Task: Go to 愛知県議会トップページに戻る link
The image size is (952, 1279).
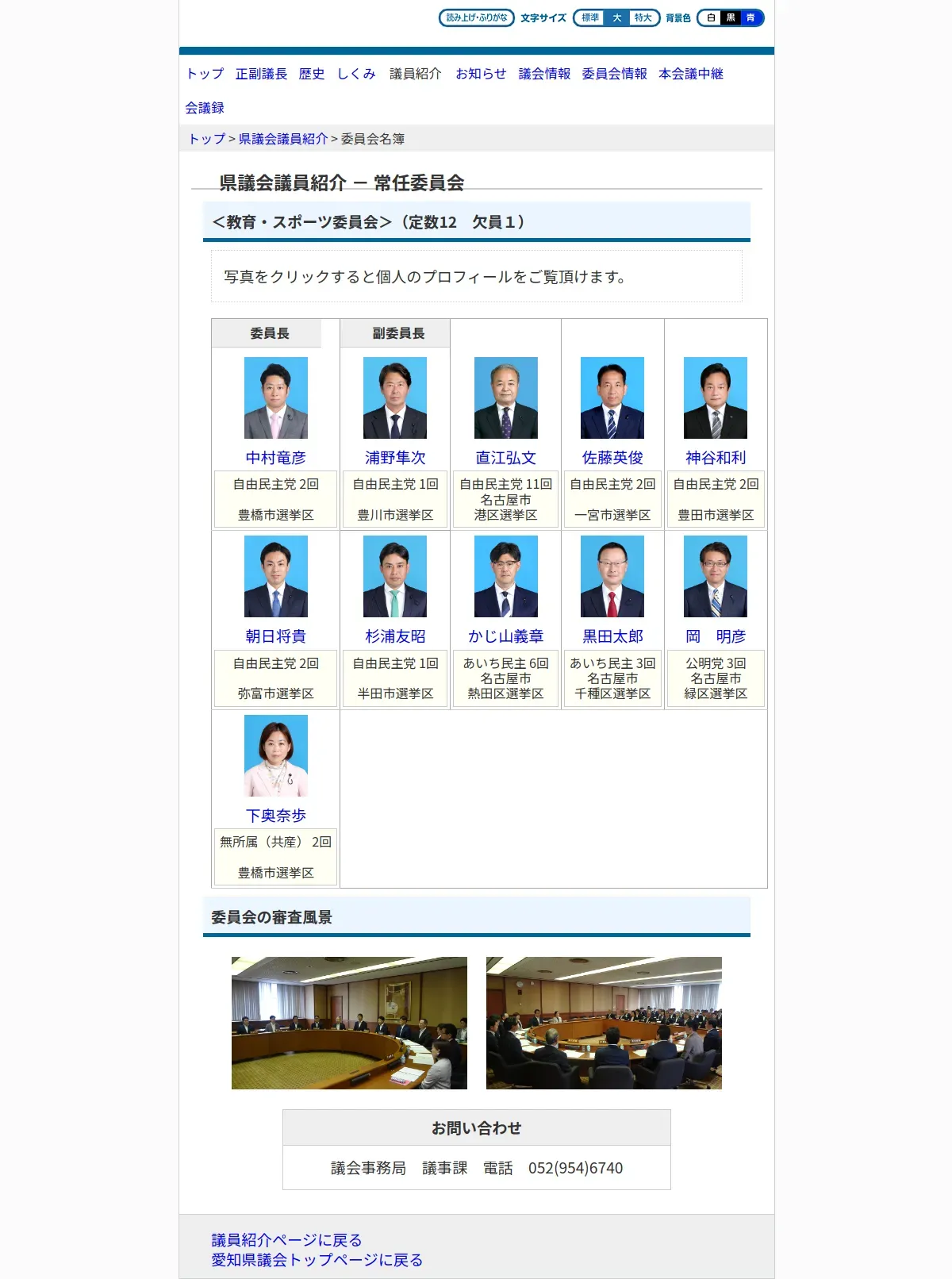Action: click(x=317, y=1260)
